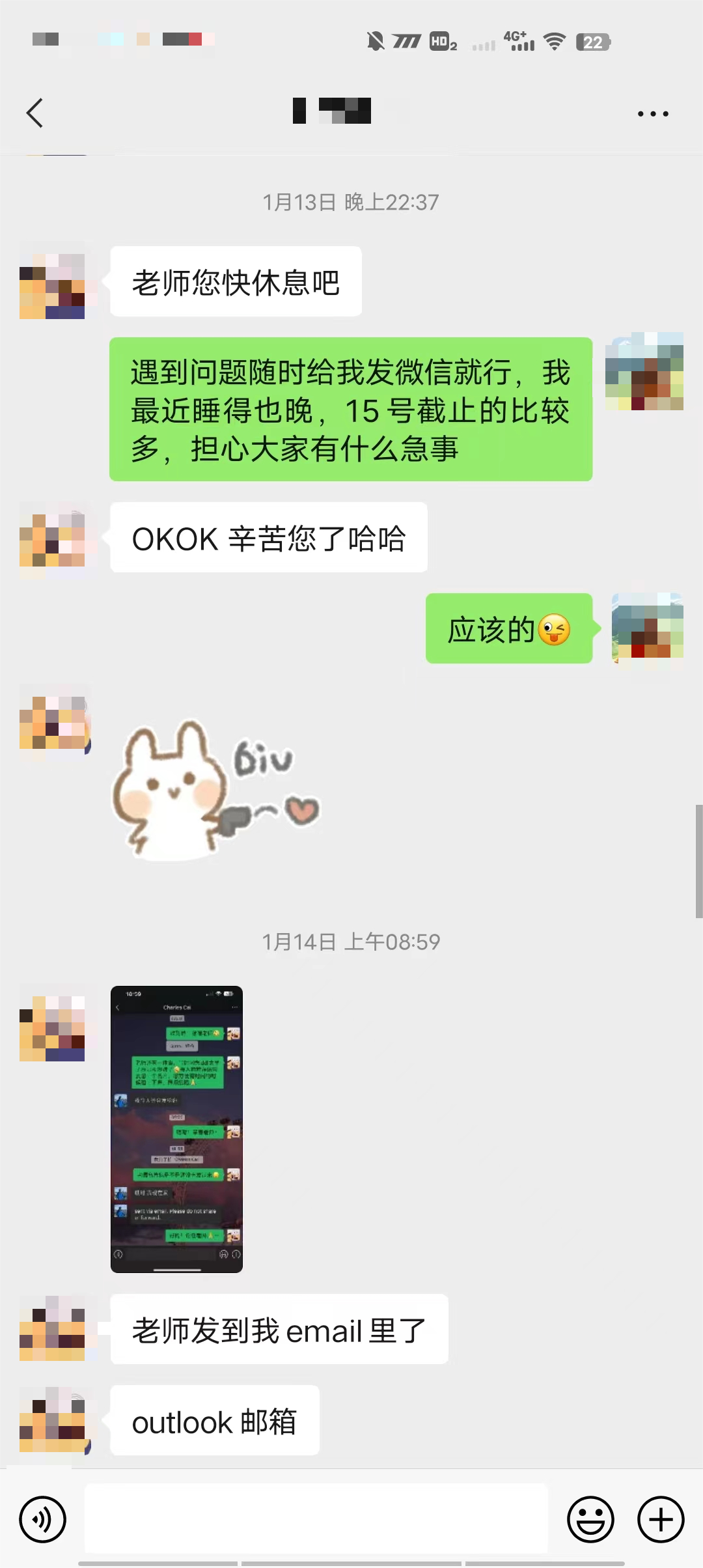This screenshot has width=703, height=1568.
Task: Open the shared chat screenshot image
Action: [176, 1129]
